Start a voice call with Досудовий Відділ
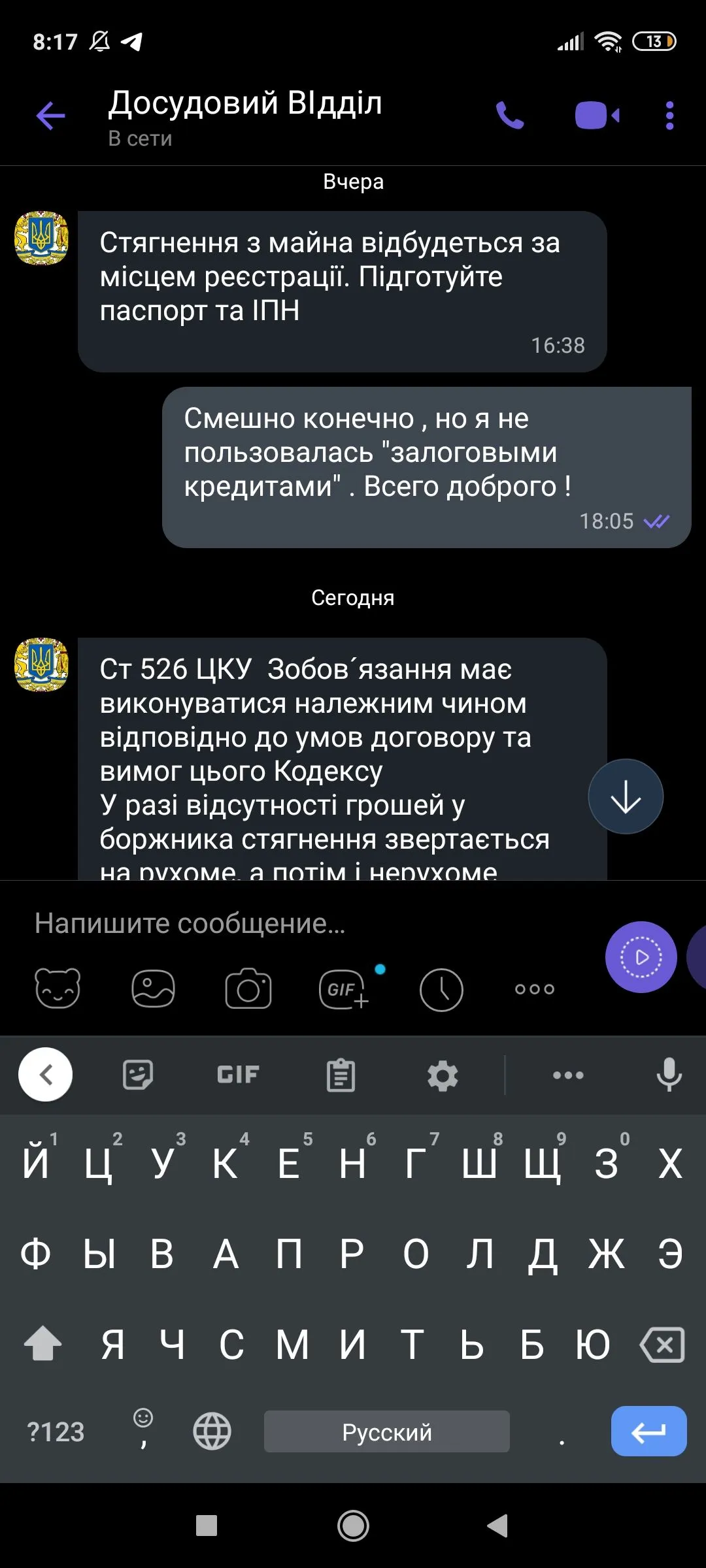This screenshot has width=706, height=1568. pyautogui.click(x=510, y=116)
